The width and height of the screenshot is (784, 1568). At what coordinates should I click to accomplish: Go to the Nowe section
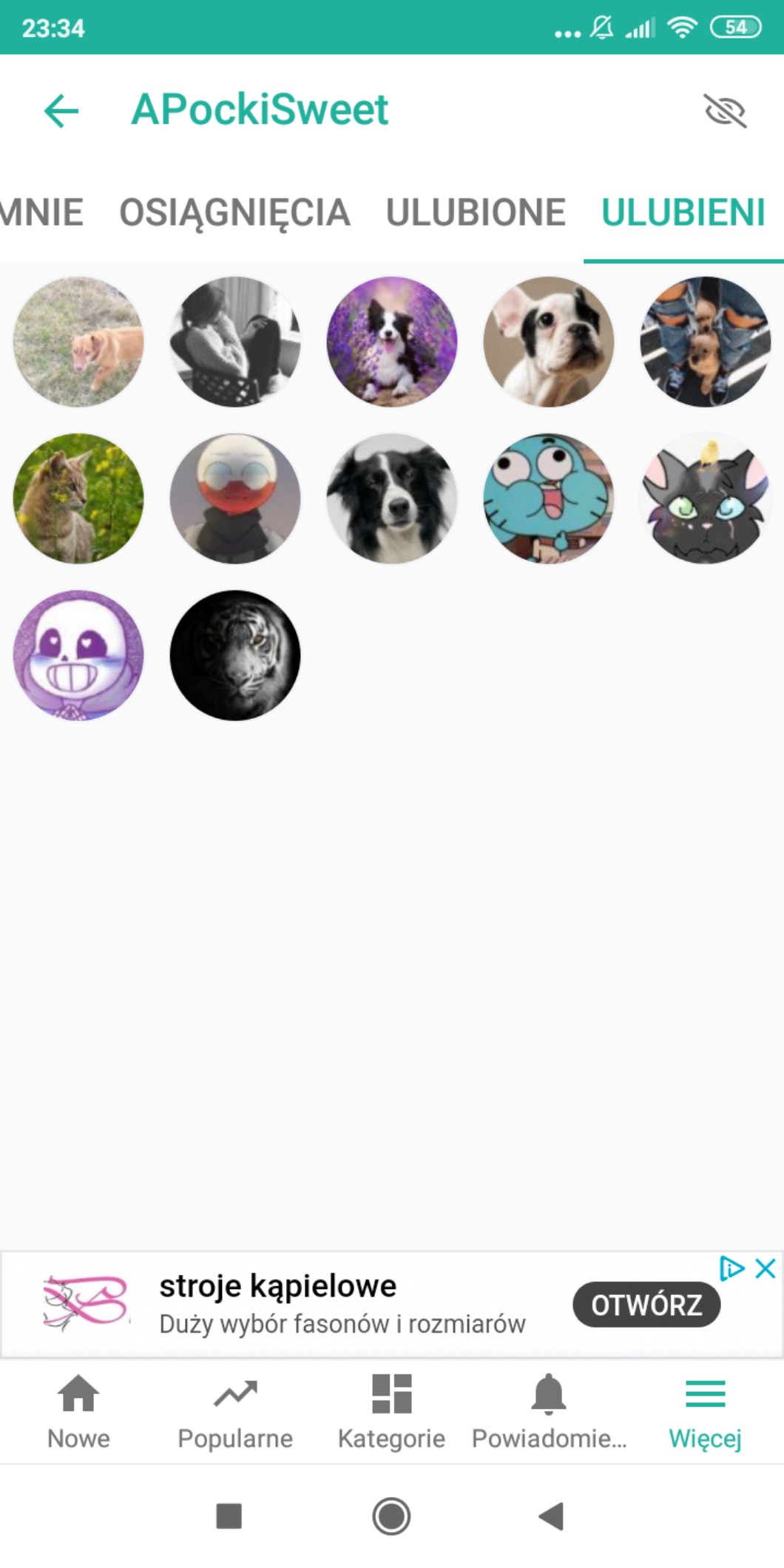(x=78, y=1411)
